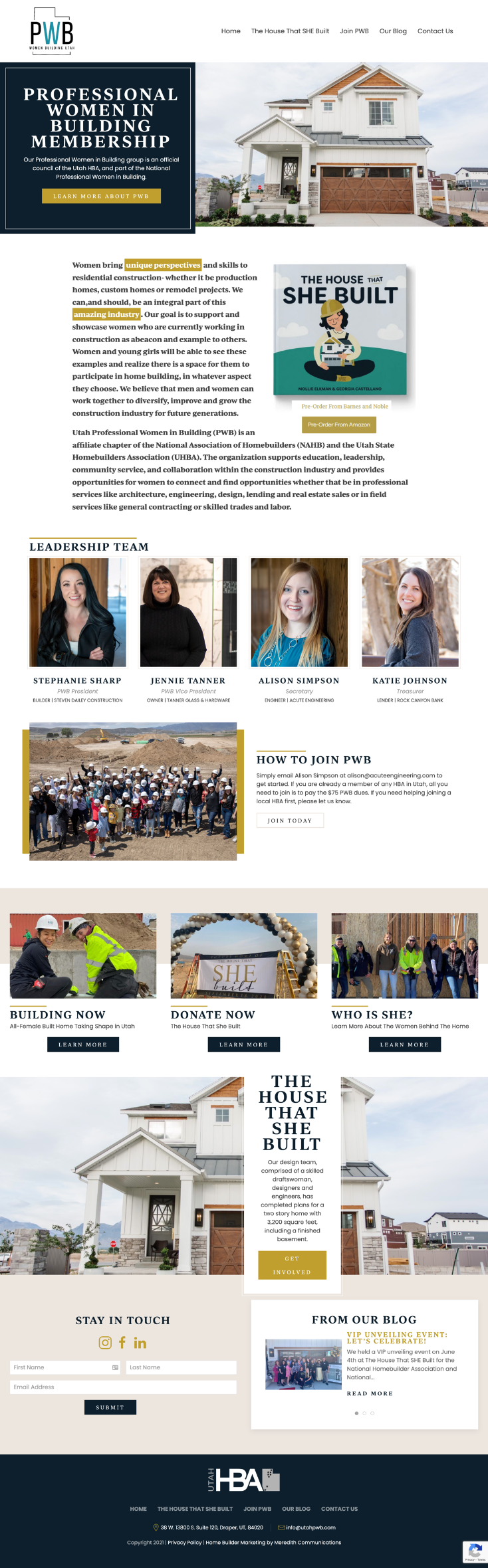Screen dimensions: 488x1568
Task: Go to Join PWB in top menu
Action: coord(354,31)
